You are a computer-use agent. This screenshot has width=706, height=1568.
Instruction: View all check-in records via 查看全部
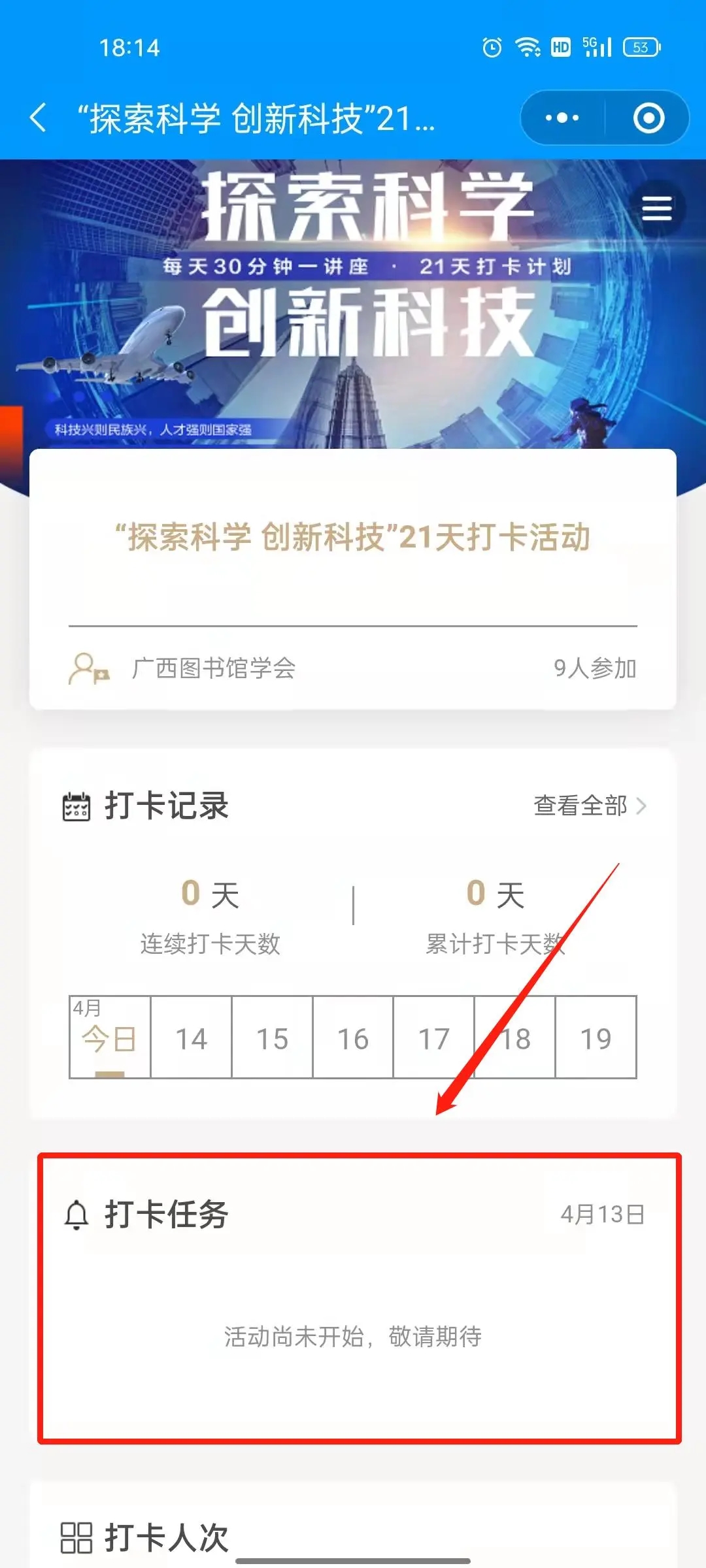coord(590,806)
